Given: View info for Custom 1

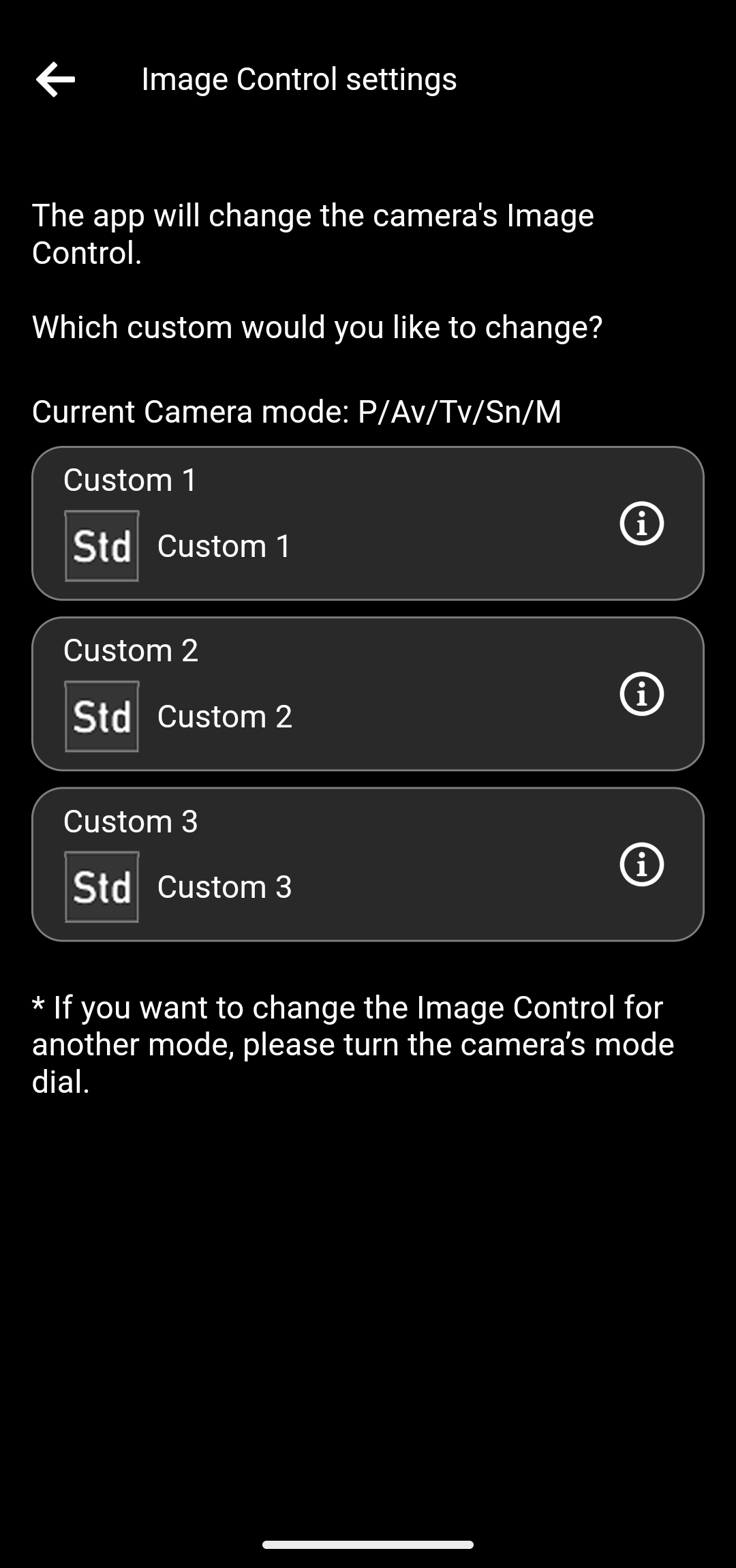Looking at the screenshot, I should click(x=641, y=524).
